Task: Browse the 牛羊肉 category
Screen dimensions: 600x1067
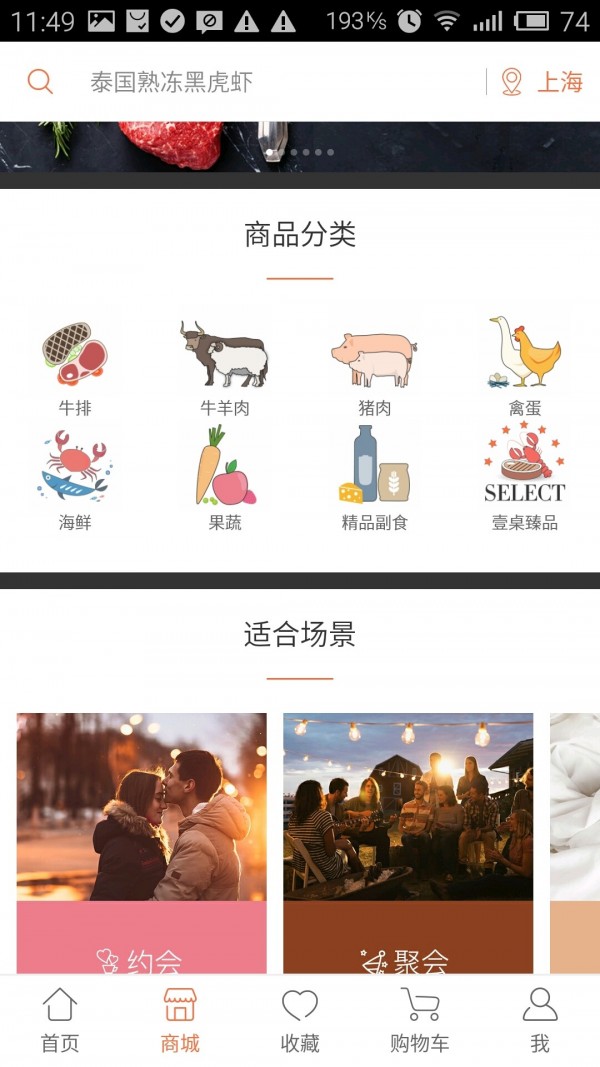Action: [x=224, y=369]
